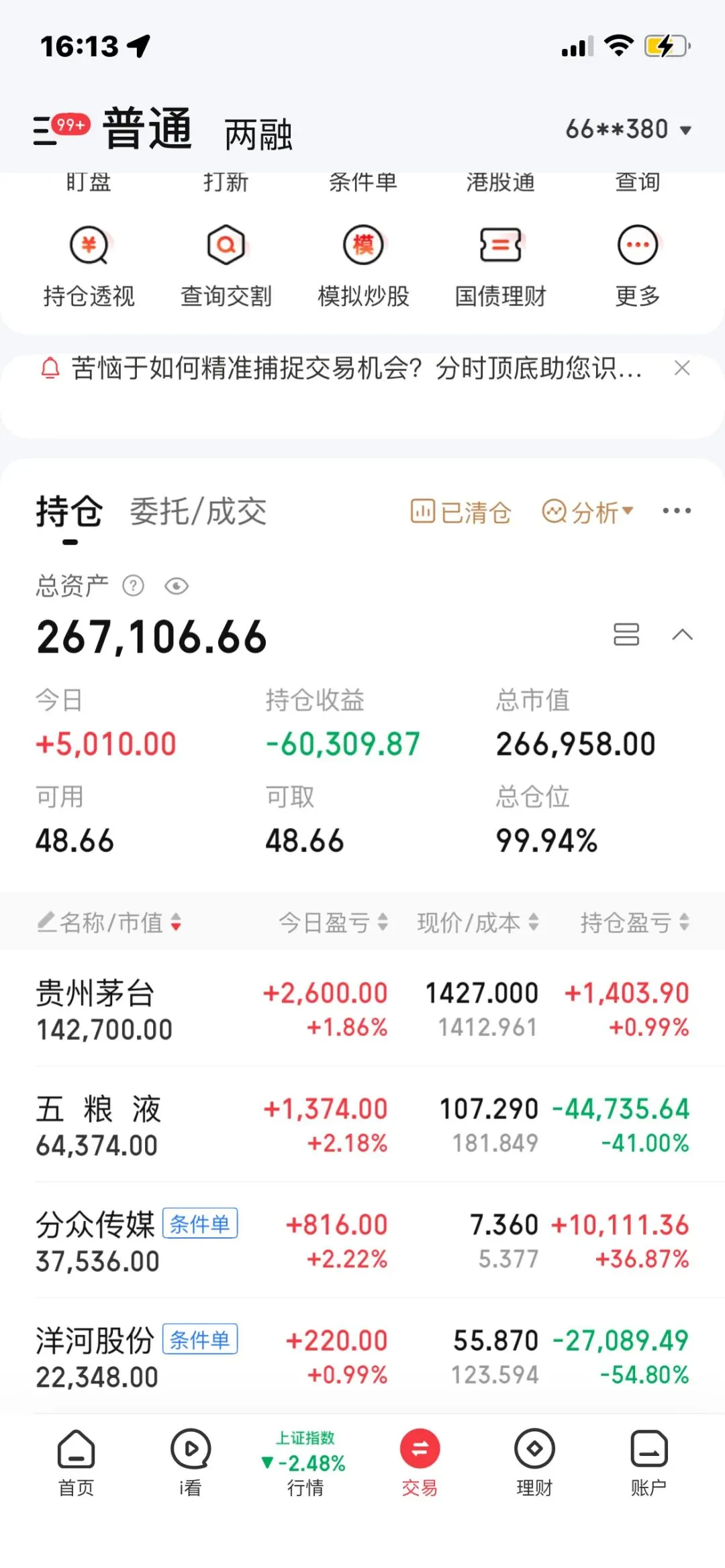Collapse the asset summary with the chevron
The height and width of the screenshot is (1568, 725).
[x=682, y=635]
